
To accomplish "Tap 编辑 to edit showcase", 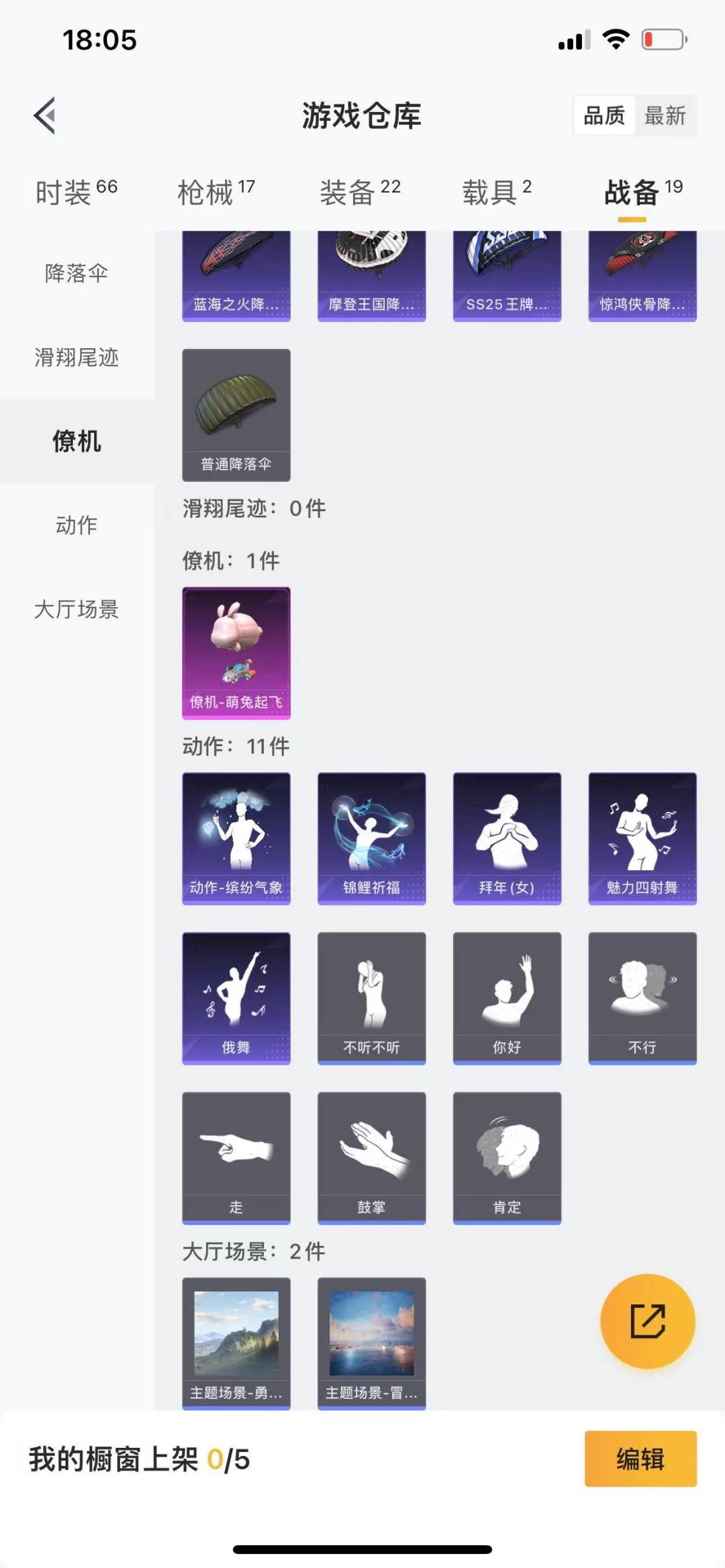I will pyautogui.click(x=640, y=1459).
